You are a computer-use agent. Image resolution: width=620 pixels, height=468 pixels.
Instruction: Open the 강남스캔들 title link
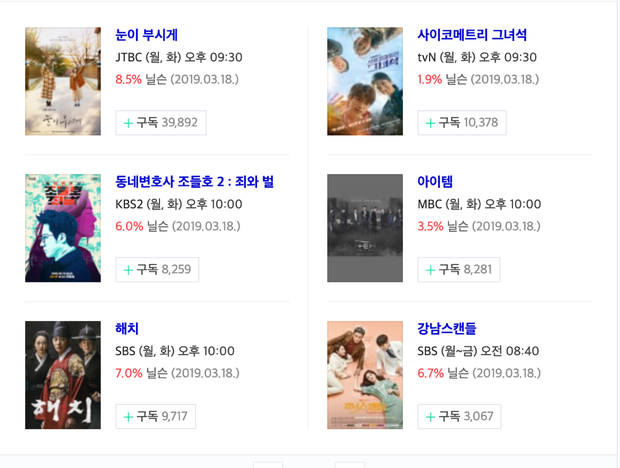tap(447, 329)
